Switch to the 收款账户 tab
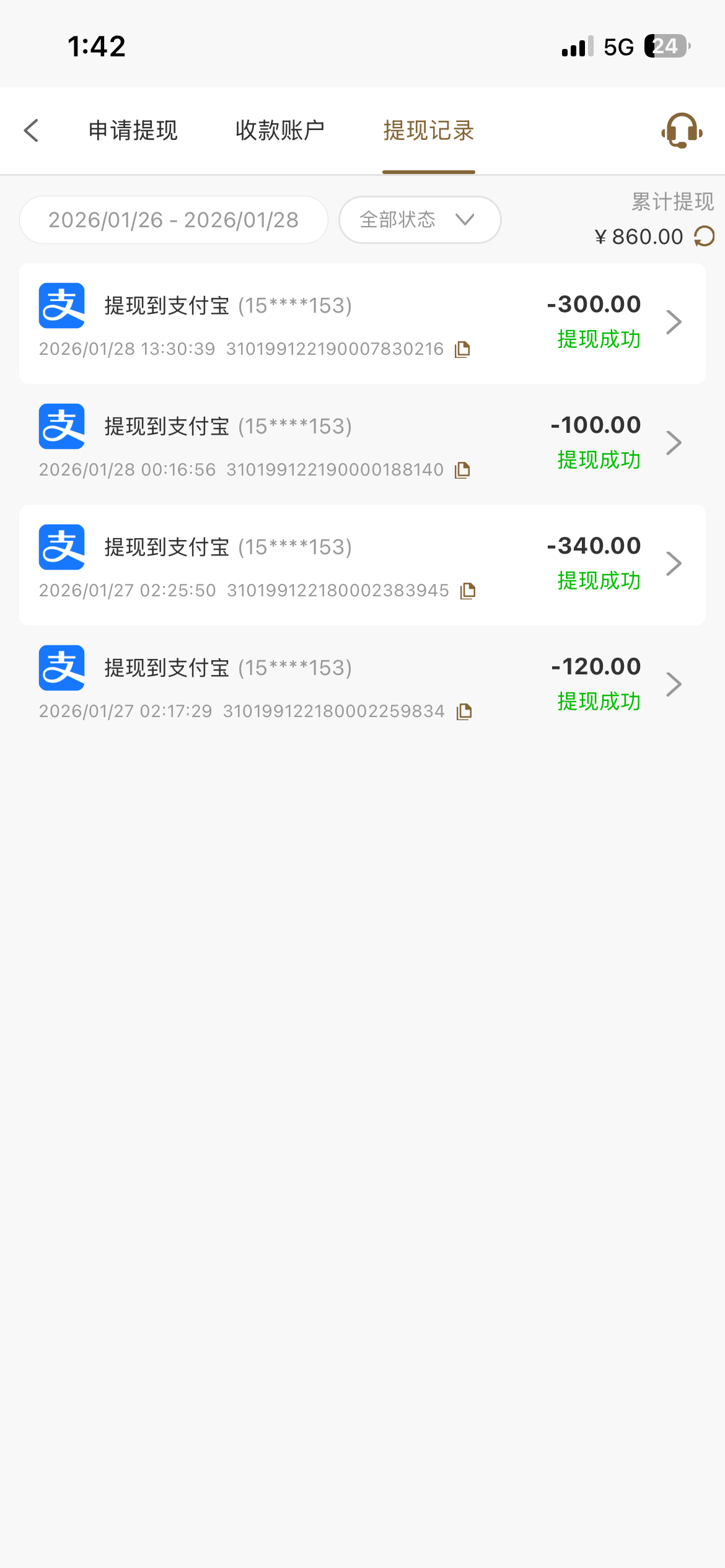The height and width of the screenshot is (1568, 725). 280,131
